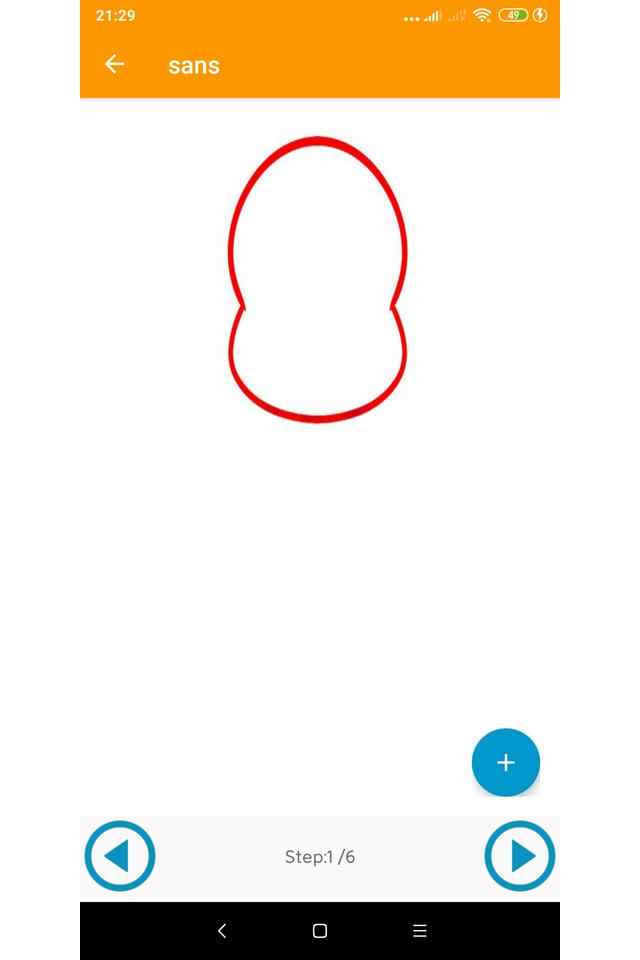
Task: Advance to the next drawing step
Action: coord(519,856)
